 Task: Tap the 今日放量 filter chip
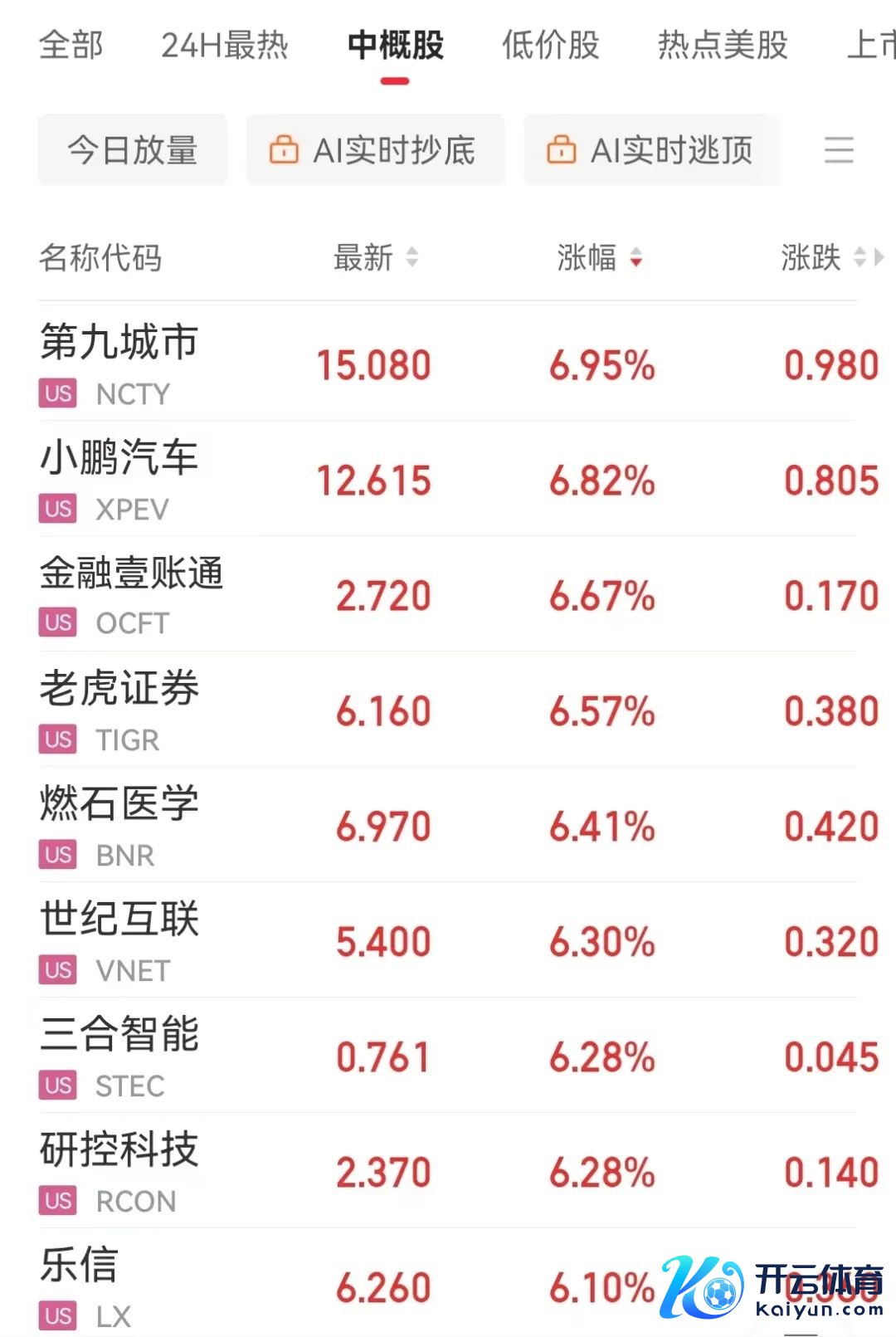coord(133,150)
